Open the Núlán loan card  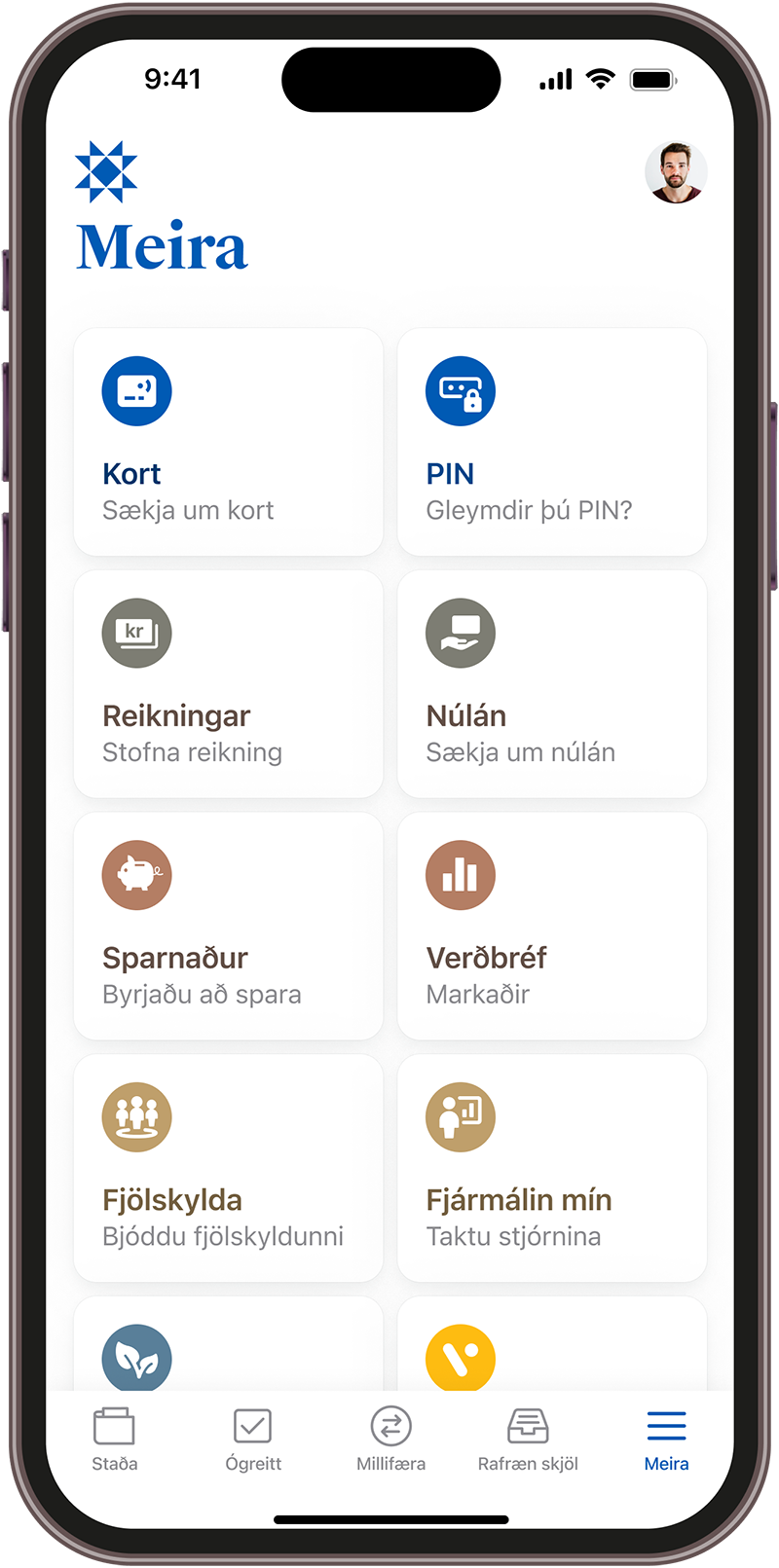551,684
